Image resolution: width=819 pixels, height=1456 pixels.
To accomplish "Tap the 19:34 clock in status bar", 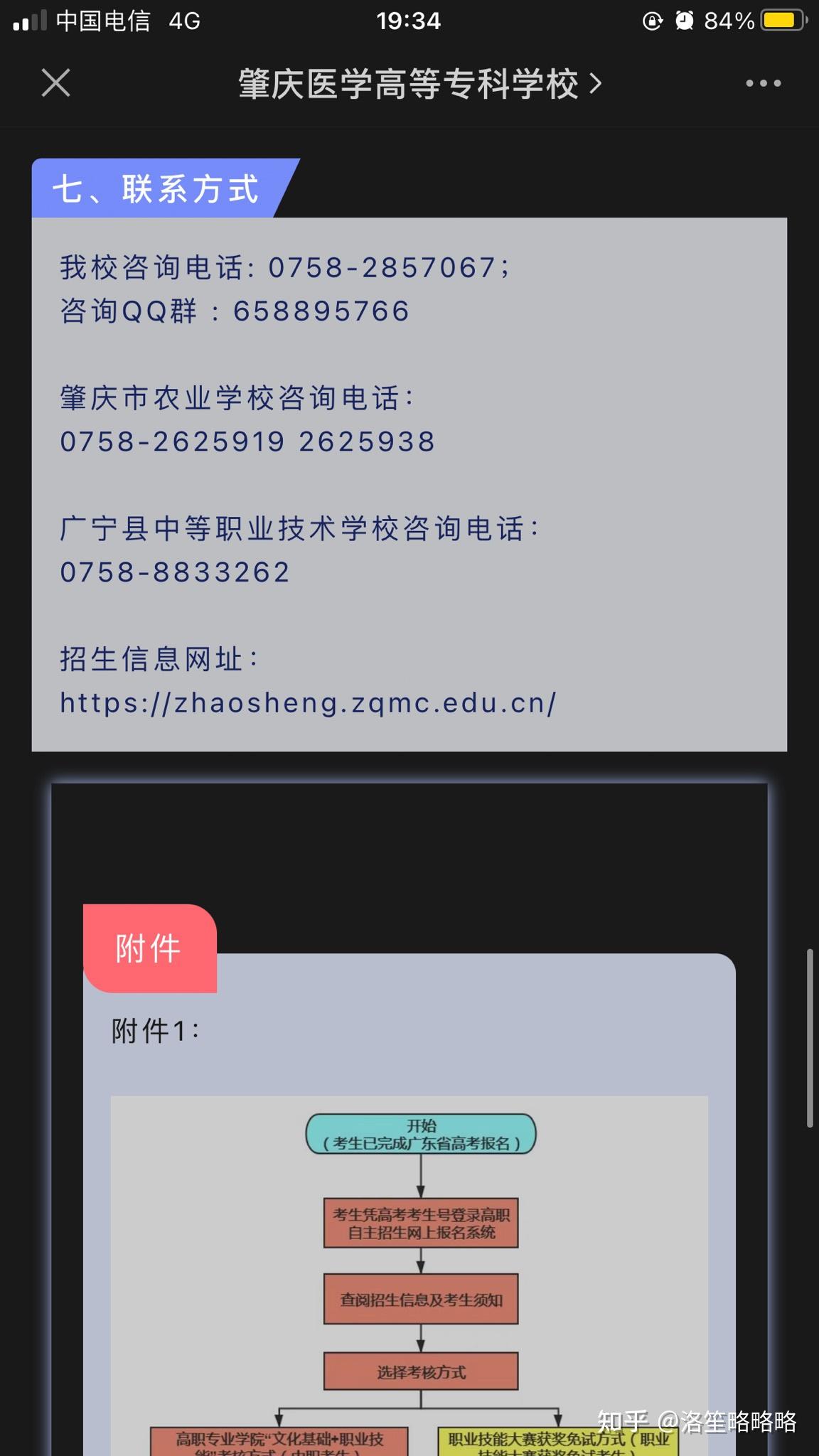I will click(409, 21).
